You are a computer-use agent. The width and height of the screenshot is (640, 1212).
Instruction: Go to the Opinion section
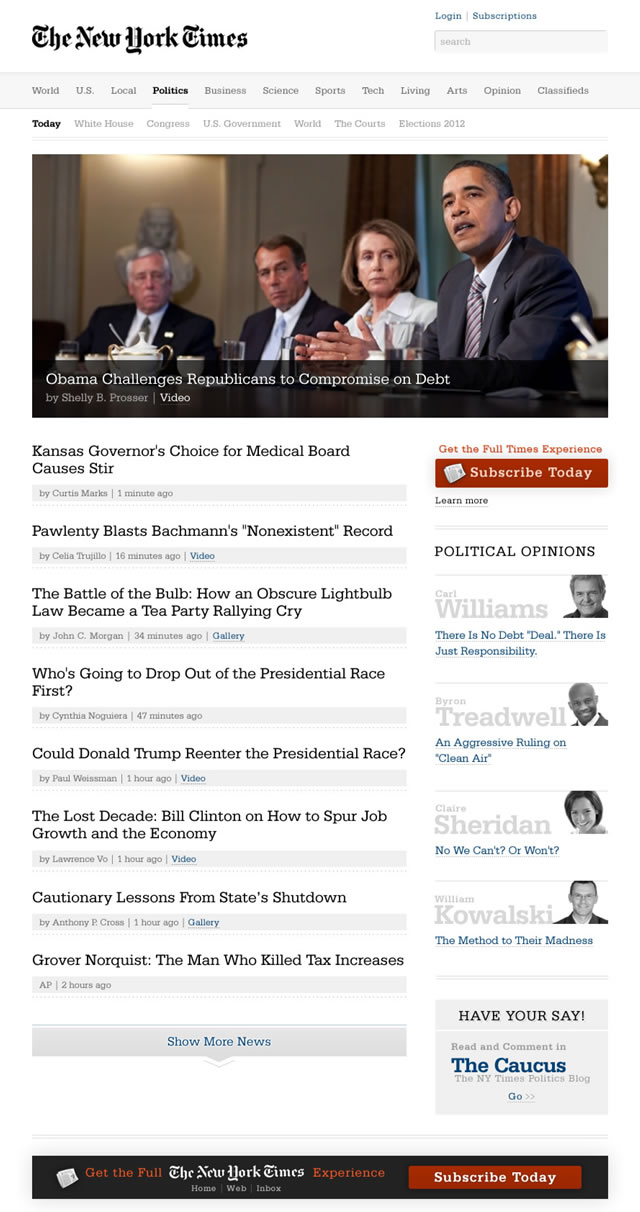point(502,90)
